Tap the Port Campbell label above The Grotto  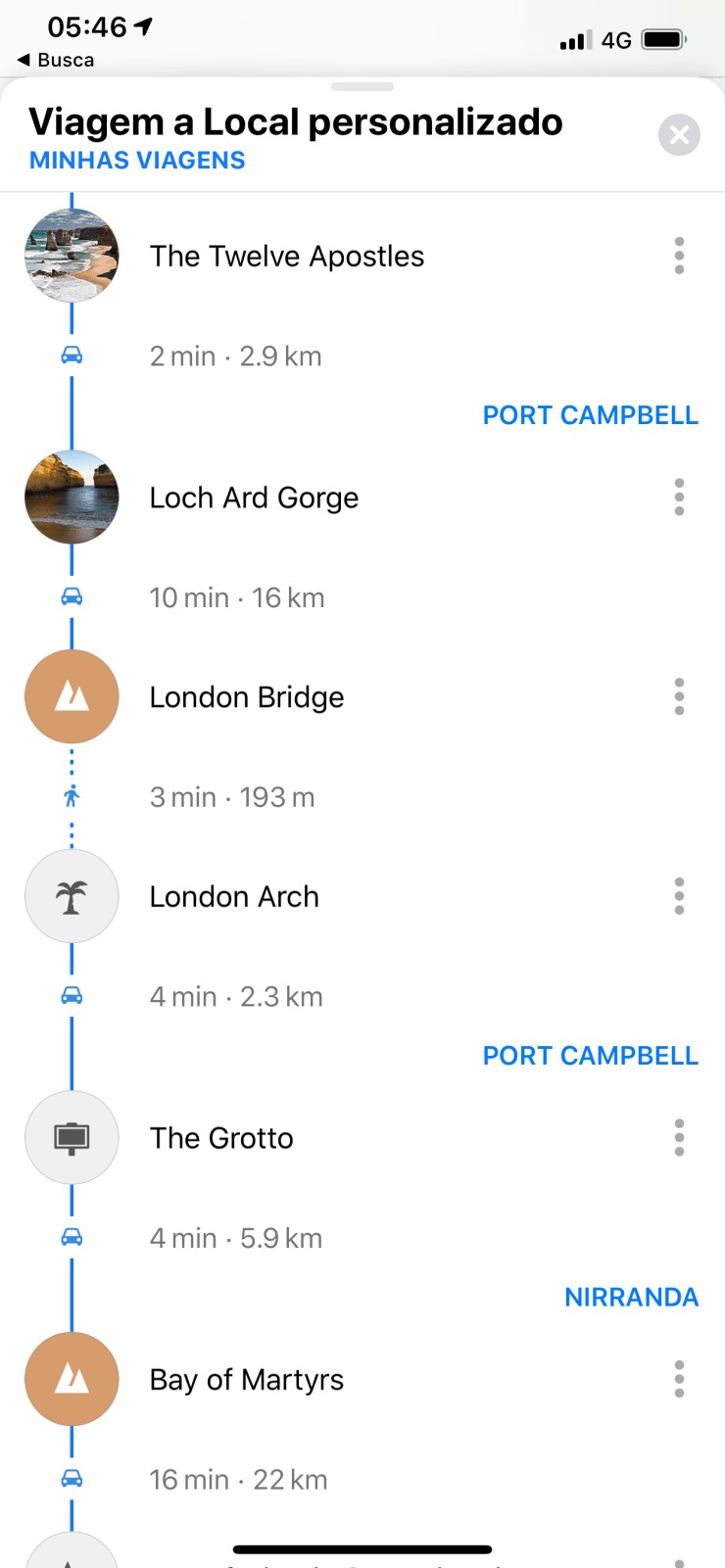coord(590,1056)
